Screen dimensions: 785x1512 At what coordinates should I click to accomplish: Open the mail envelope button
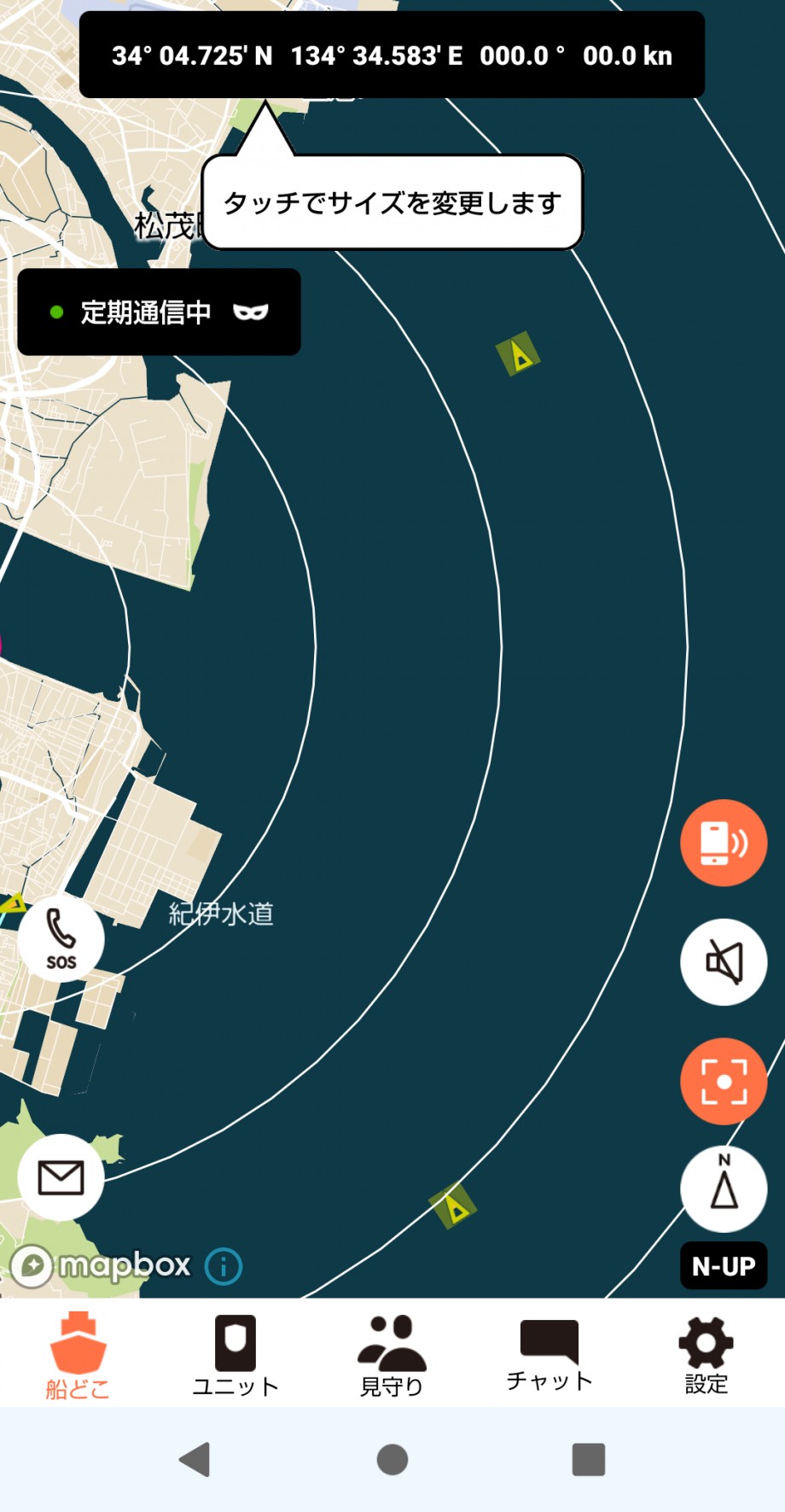(x=61, y=1177)
